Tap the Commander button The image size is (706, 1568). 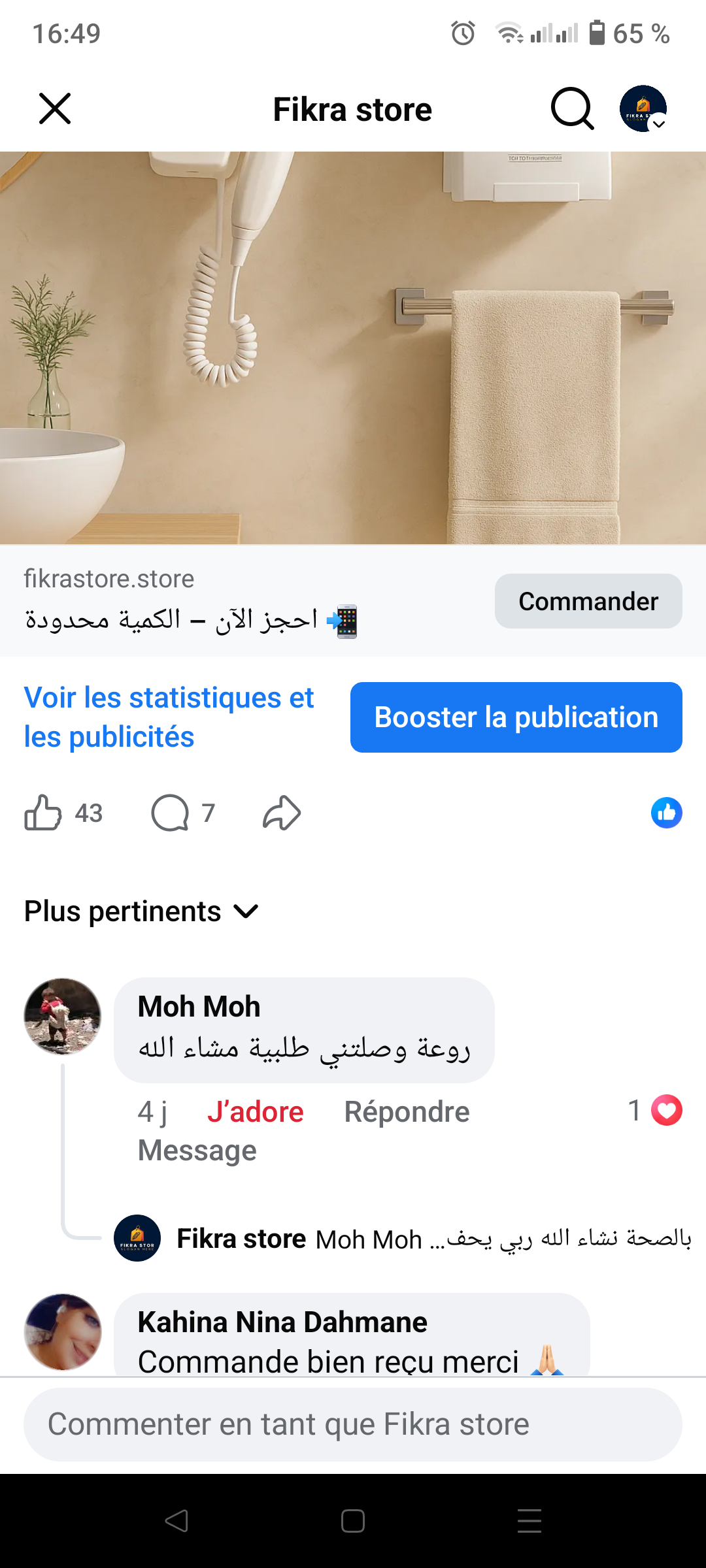click(588, 601)
